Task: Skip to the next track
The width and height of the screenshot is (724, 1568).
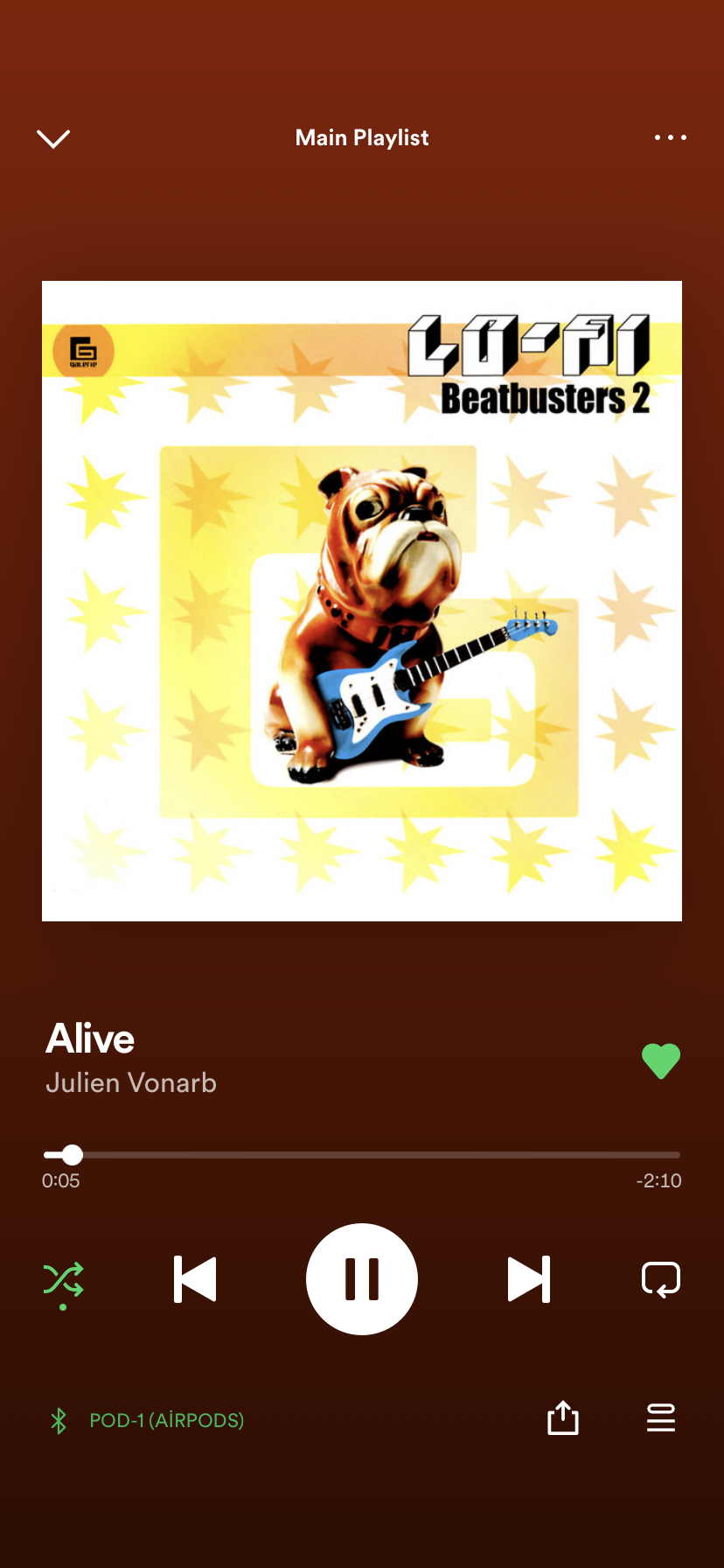Action: 529,1279
